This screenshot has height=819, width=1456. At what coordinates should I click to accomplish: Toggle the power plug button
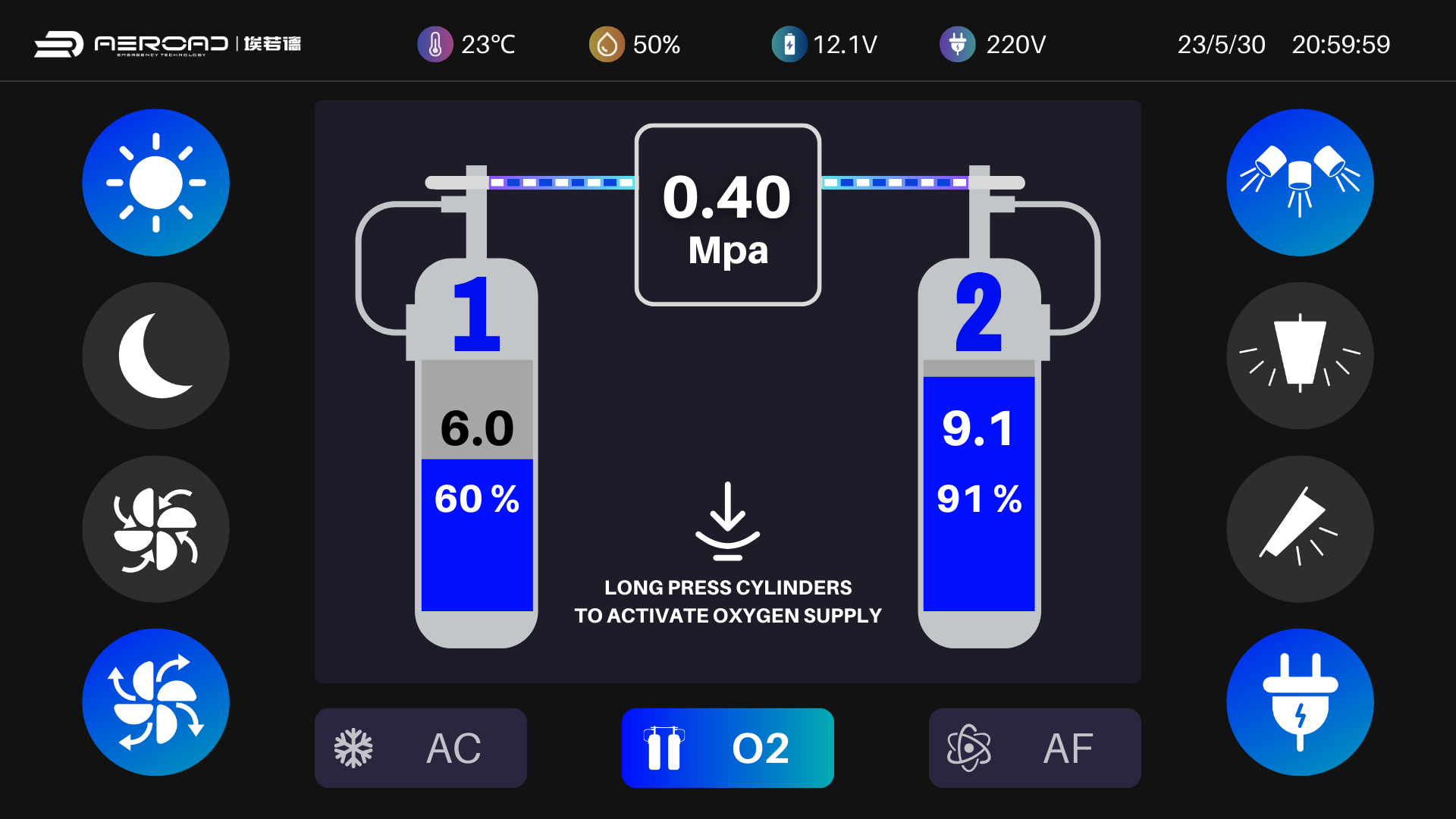pyautogui.click(x=1300, y=701)
